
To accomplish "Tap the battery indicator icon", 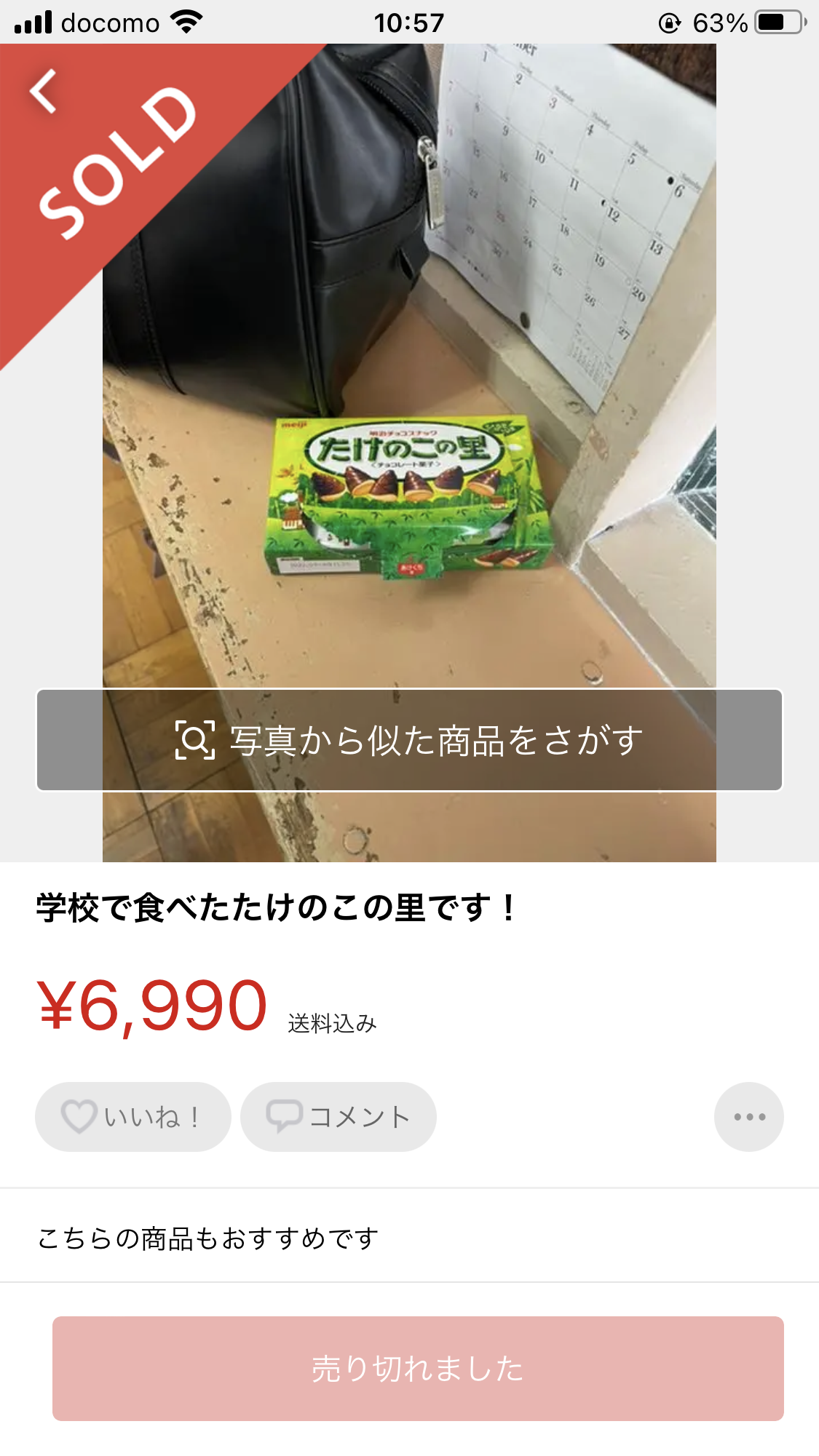I will click(776, 21).
